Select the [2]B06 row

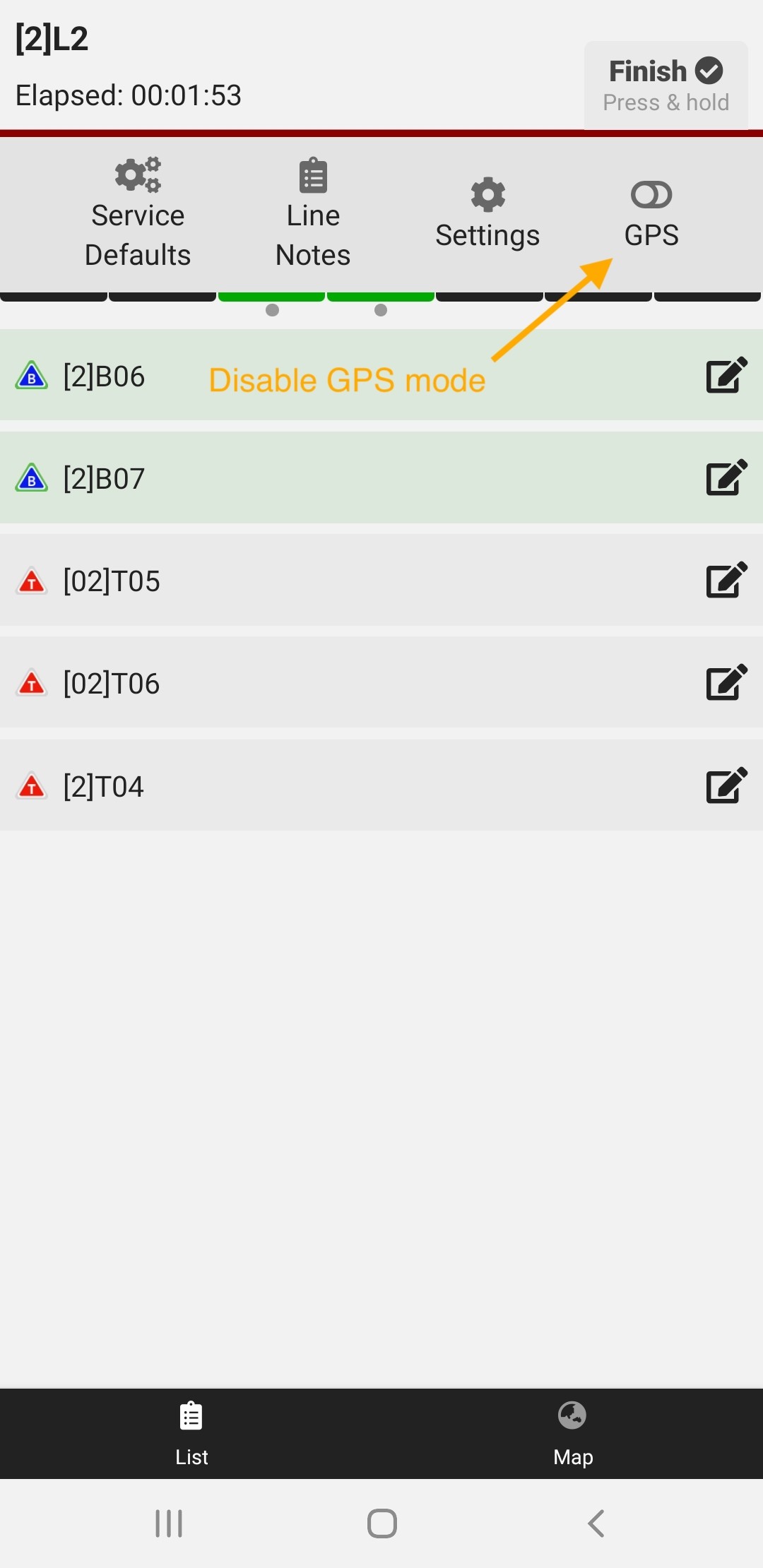click(x=381, y=375)
